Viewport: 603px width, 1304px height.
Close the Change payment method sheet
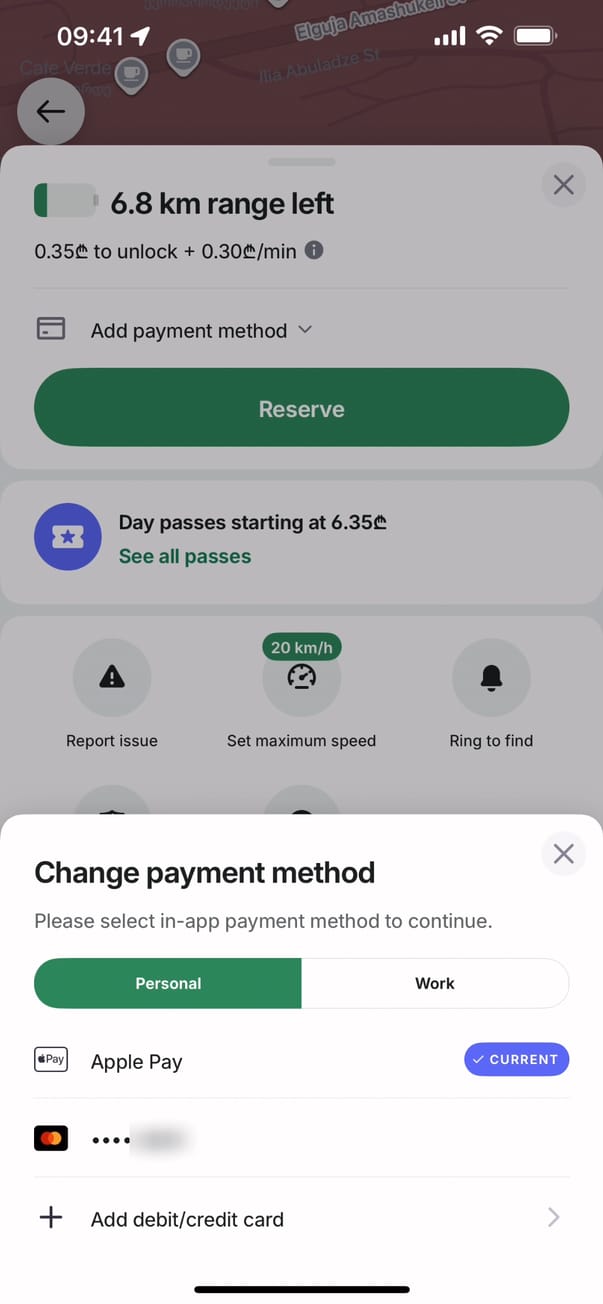[x=563, y=854]
